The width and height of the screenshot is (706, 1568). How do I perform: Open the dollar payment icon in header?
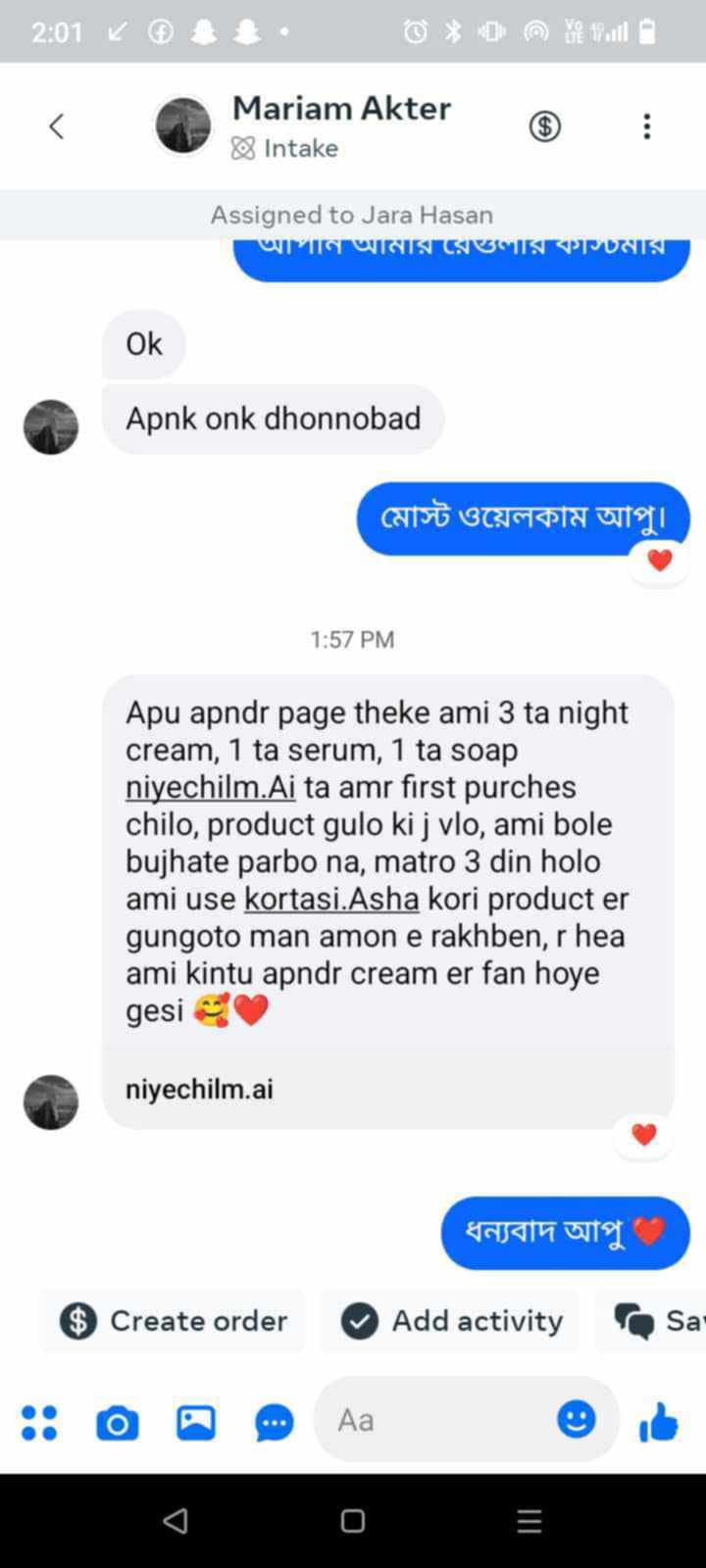click(x=545, y=126)
